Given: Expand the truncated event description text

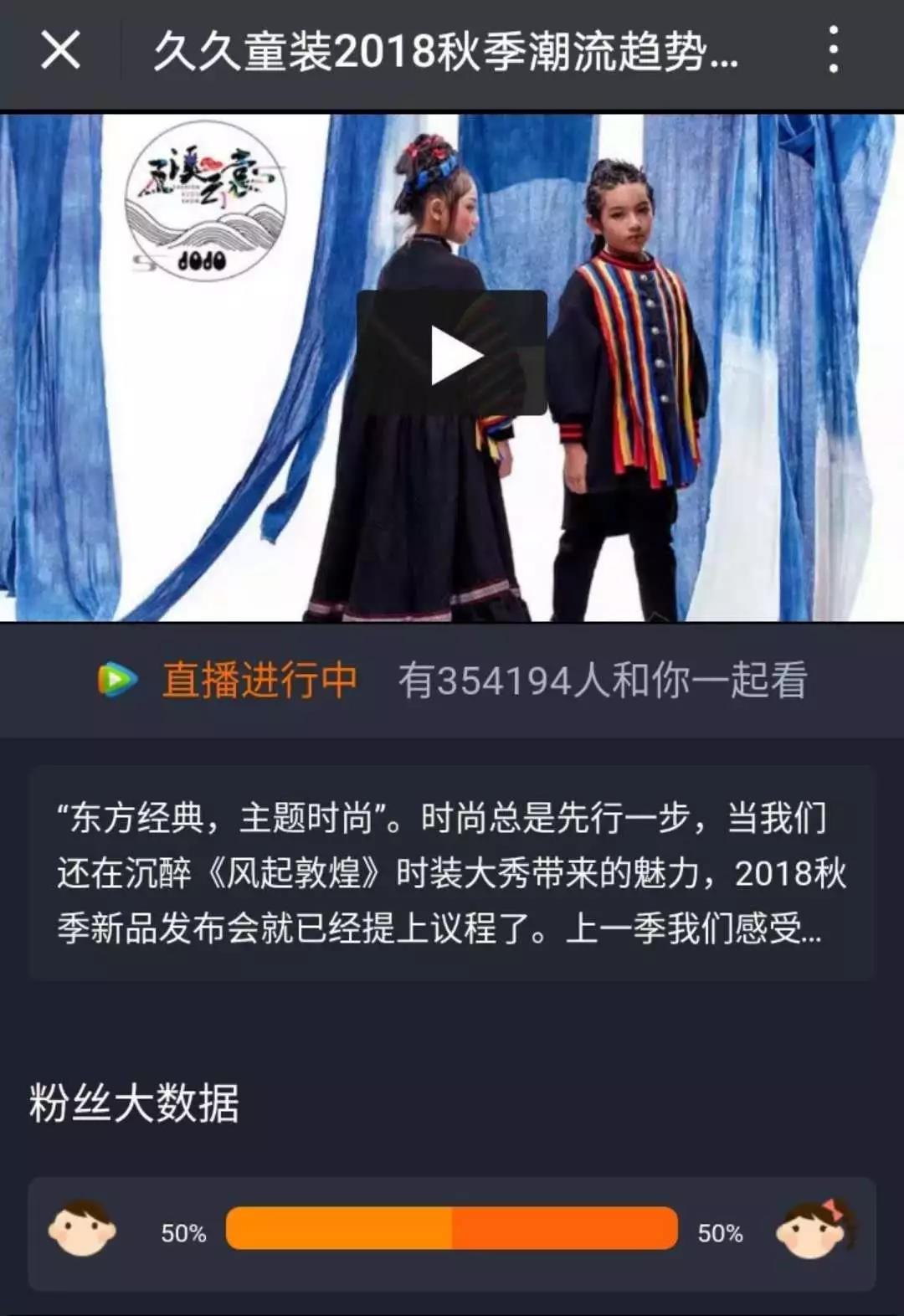Looking at the screenshot, I should point(452,872).
